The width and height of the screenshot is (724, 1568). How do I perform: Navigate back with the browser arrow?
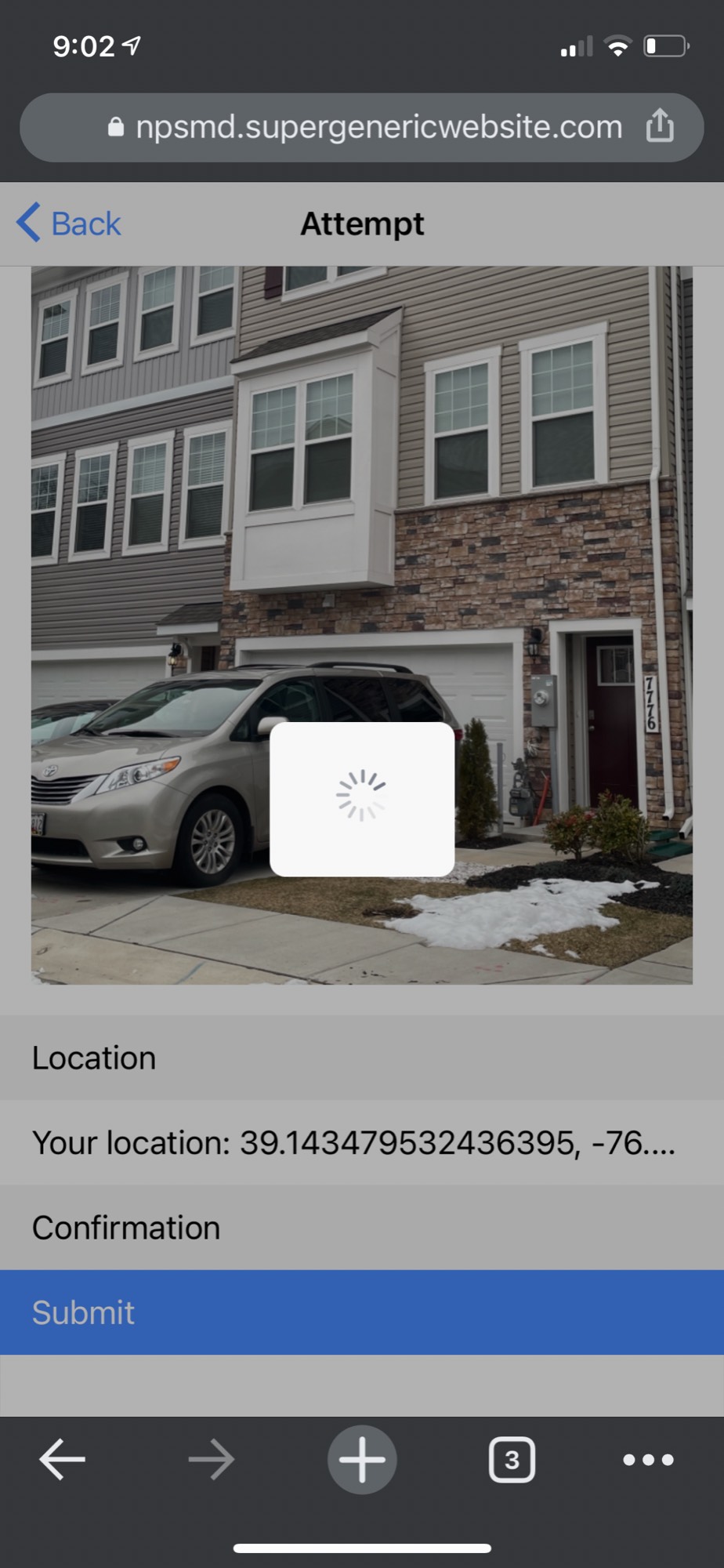point(62,1460)
